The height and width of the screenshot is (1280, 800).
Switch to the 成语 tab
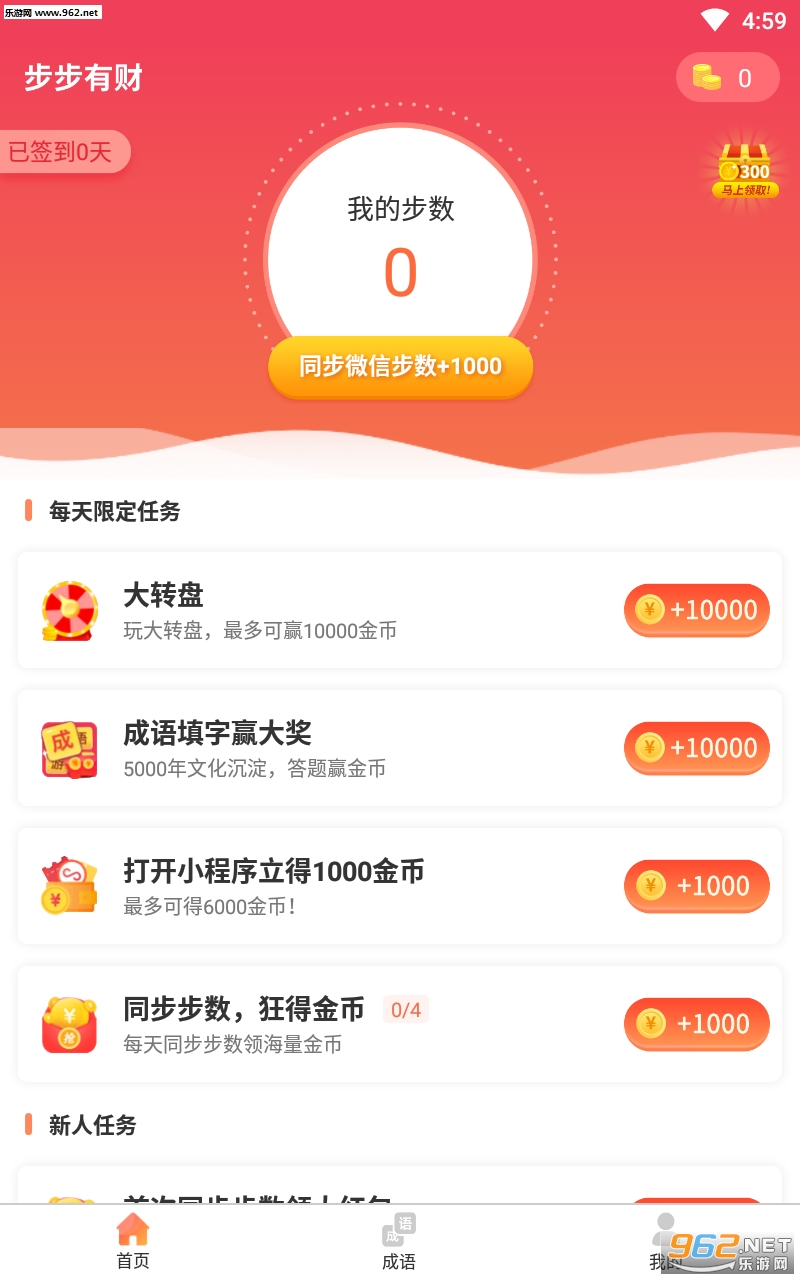pyautogui.click(x=399, y=1241)
